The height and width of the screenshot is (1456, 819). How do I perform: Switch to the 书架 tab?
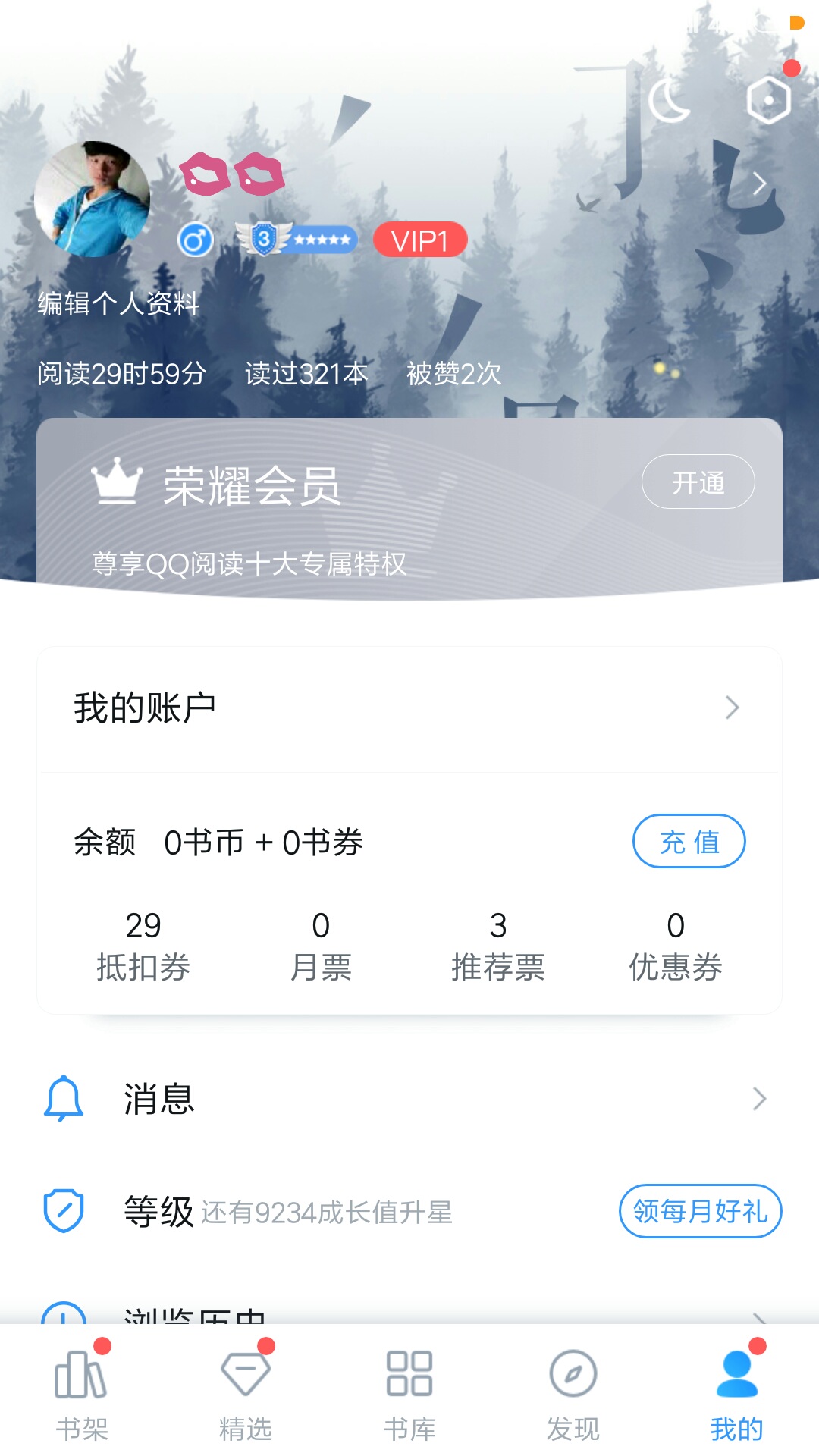point(82,1394)
